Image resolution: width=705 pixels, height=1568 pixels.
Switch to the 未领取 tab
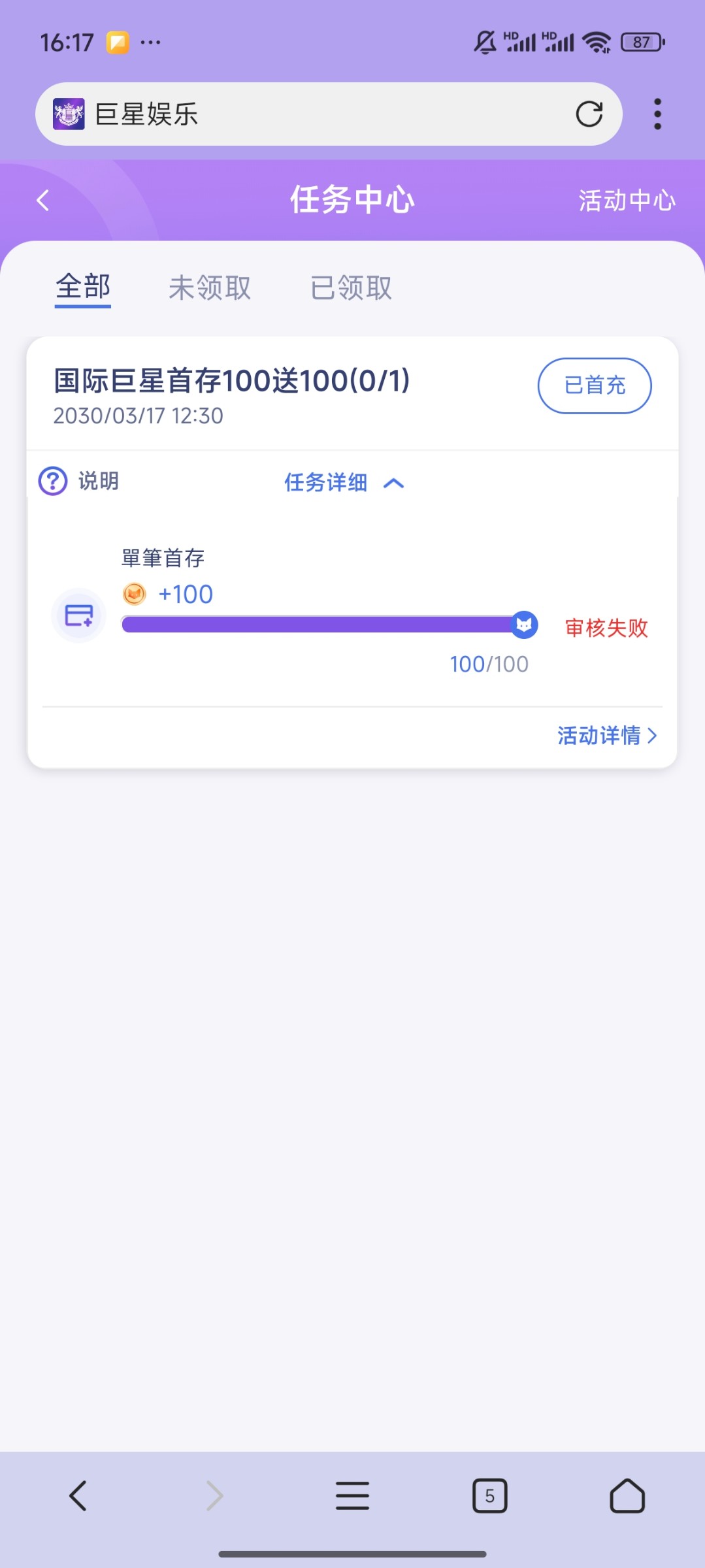pos(210,287)
